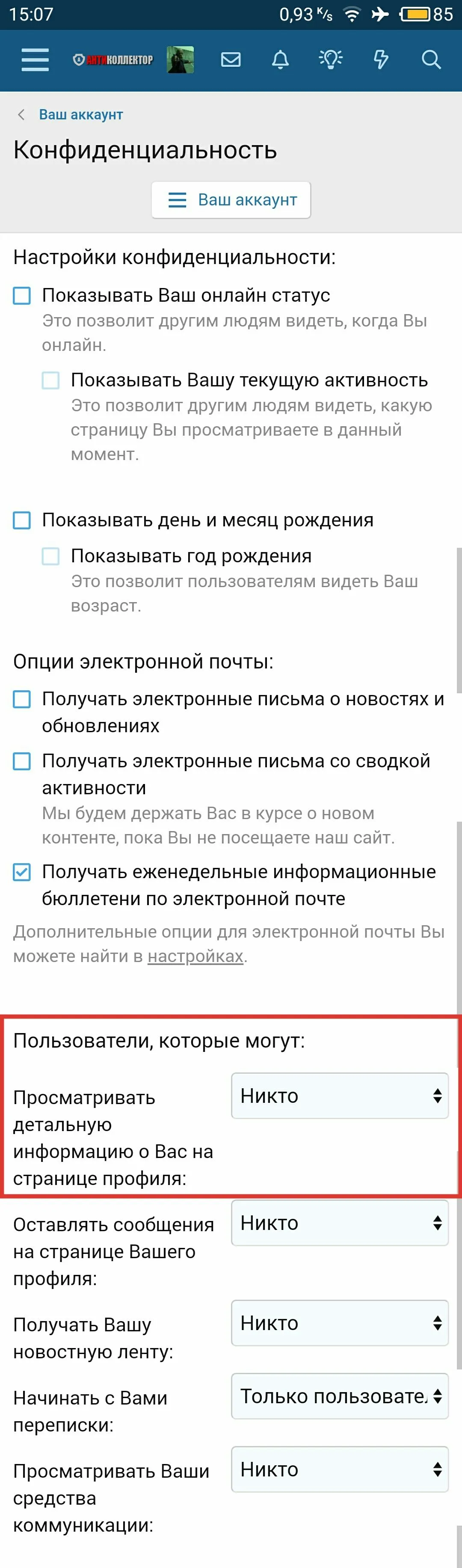Choose who can post on your profile

tap(340, 1223)
